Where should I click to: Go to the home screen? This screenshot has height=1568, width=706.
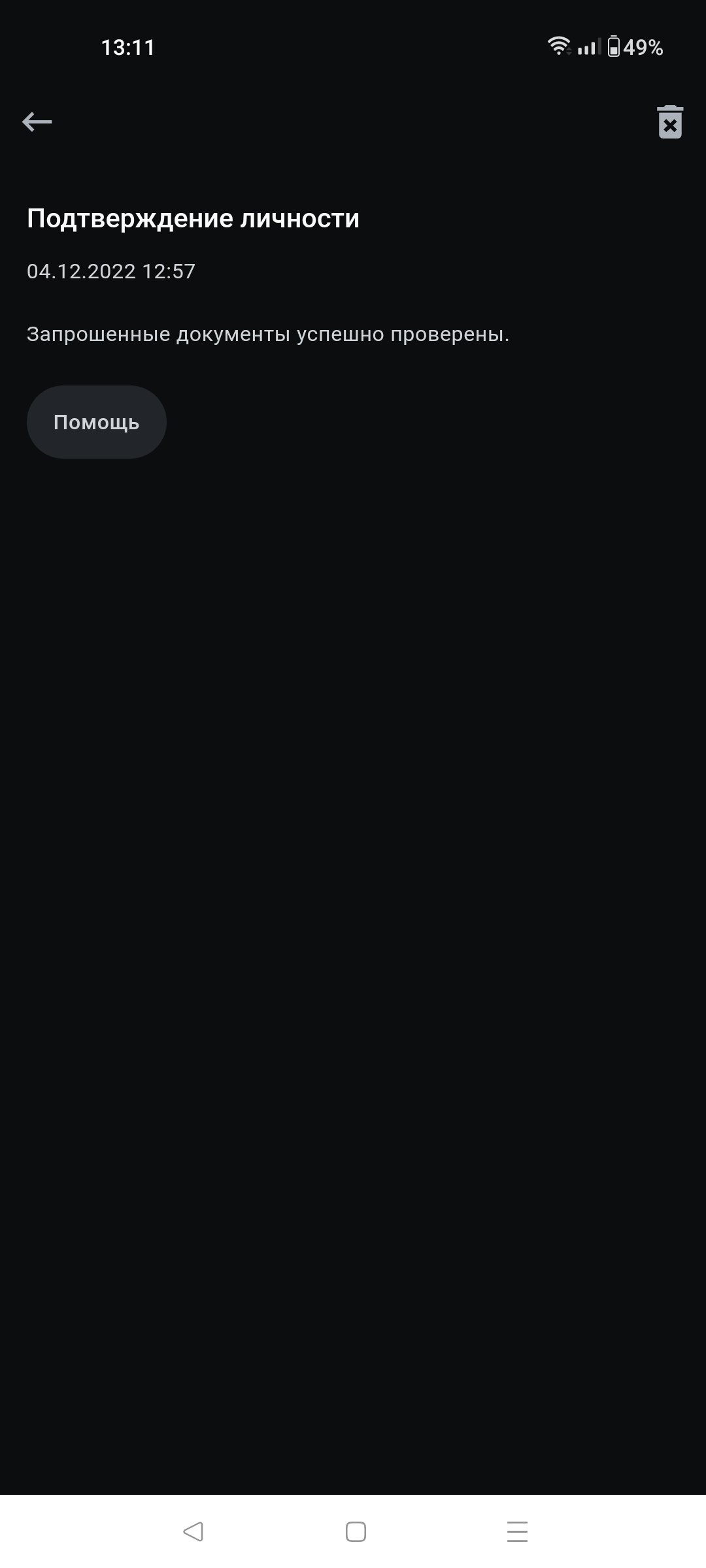pyautogui.click(x=356, y=1531)
